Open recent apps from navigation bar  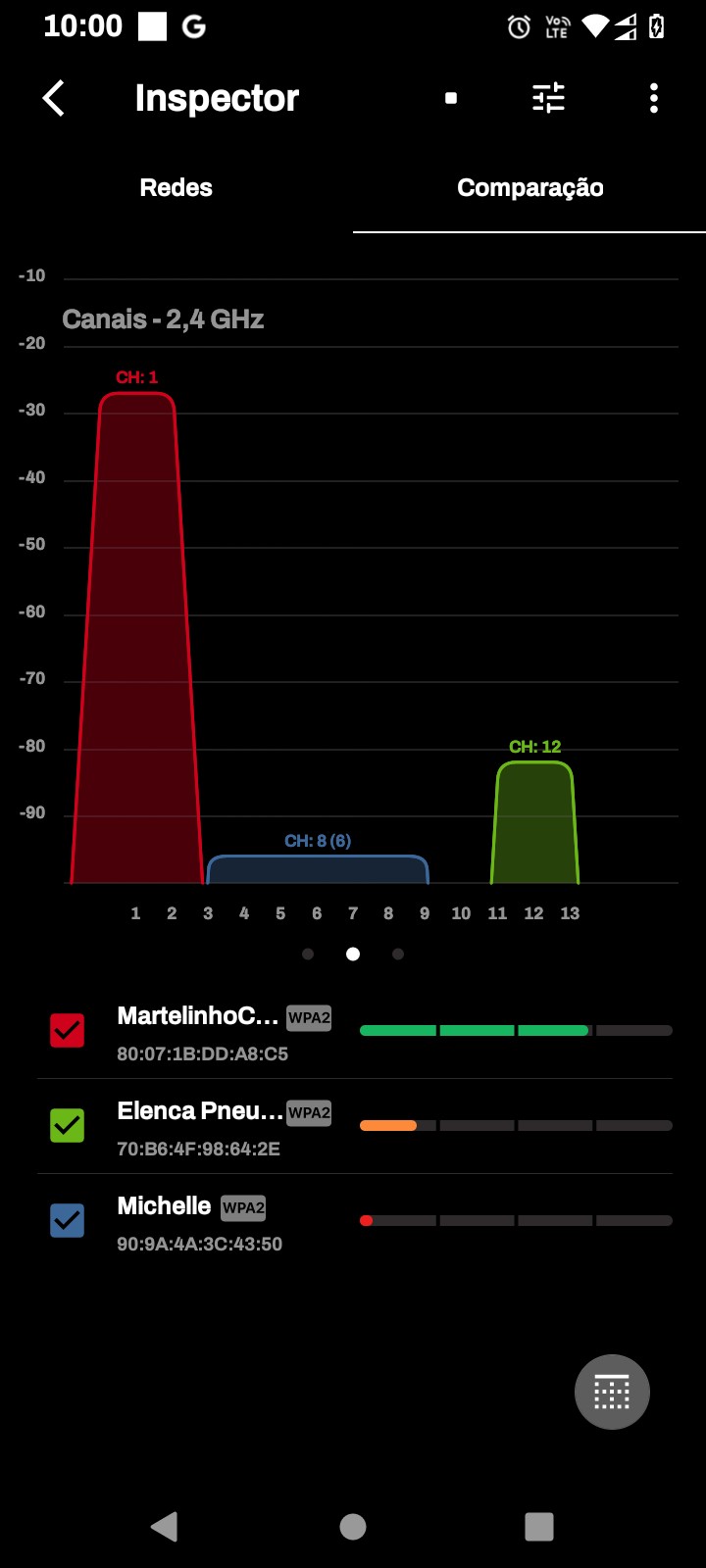point(539,1526)
